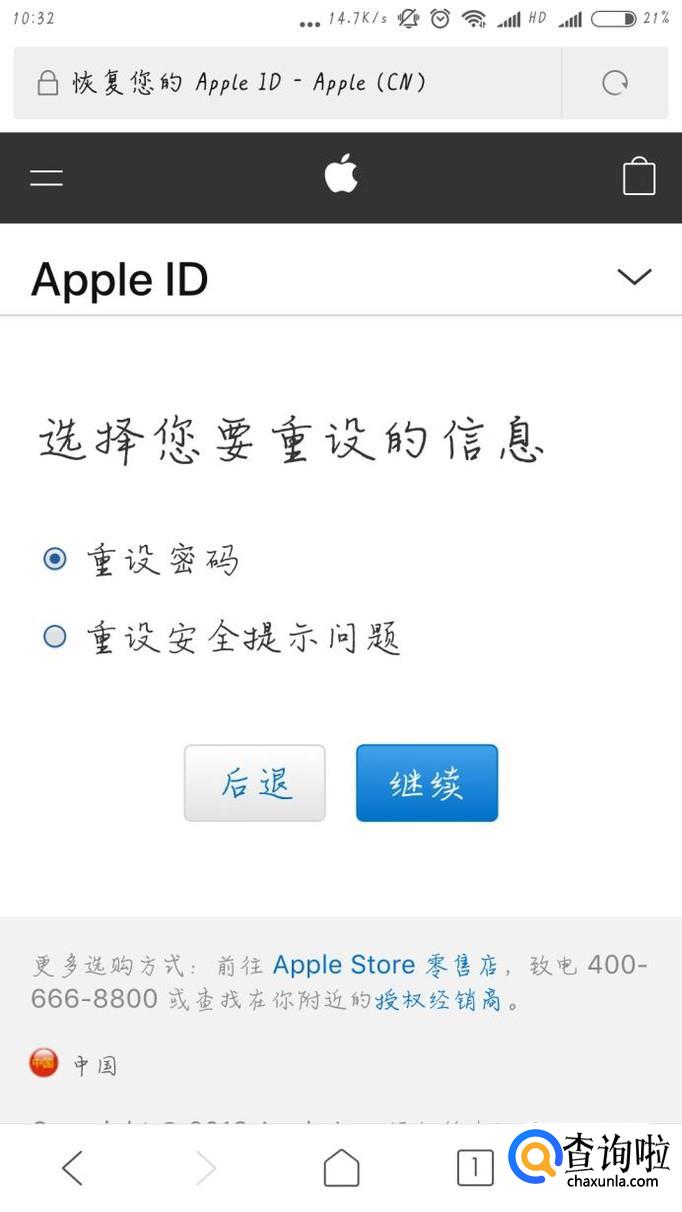Open the shopping bag
The width and height of the screenshot is (682, 1212).
639,177
